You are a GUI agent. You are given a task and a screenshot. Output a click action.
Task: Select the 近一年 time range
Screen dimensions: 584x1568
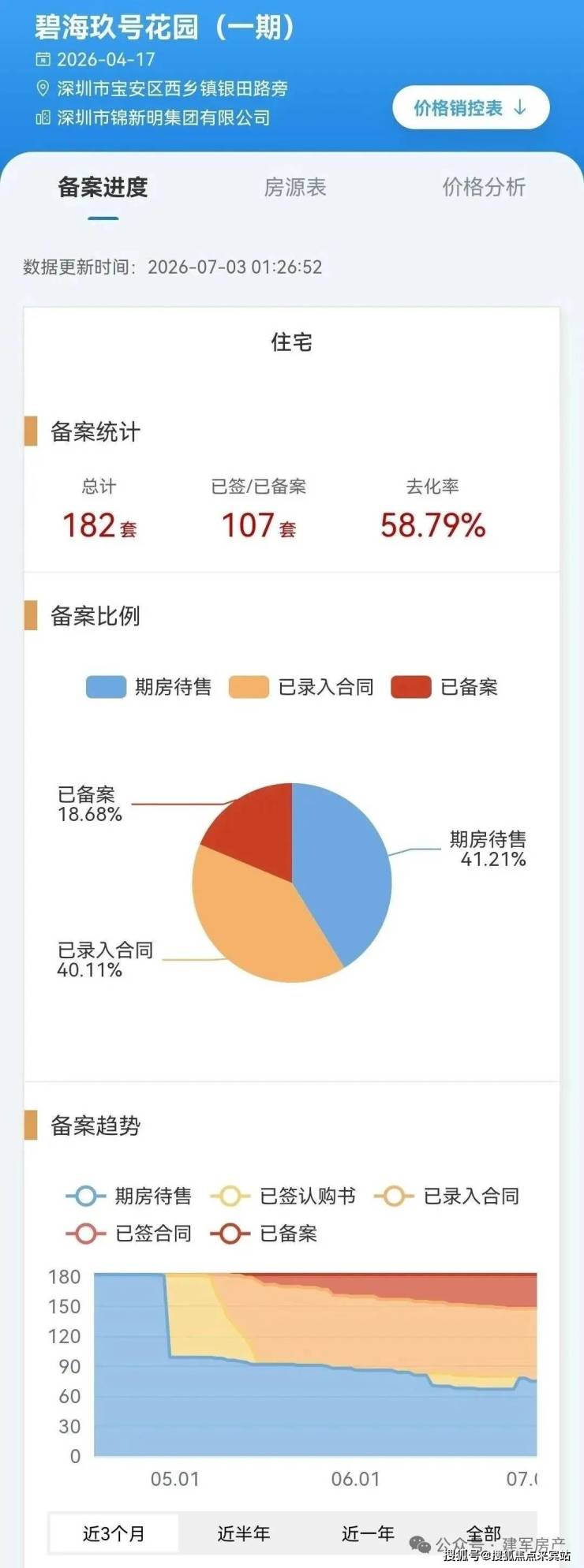368,1533
